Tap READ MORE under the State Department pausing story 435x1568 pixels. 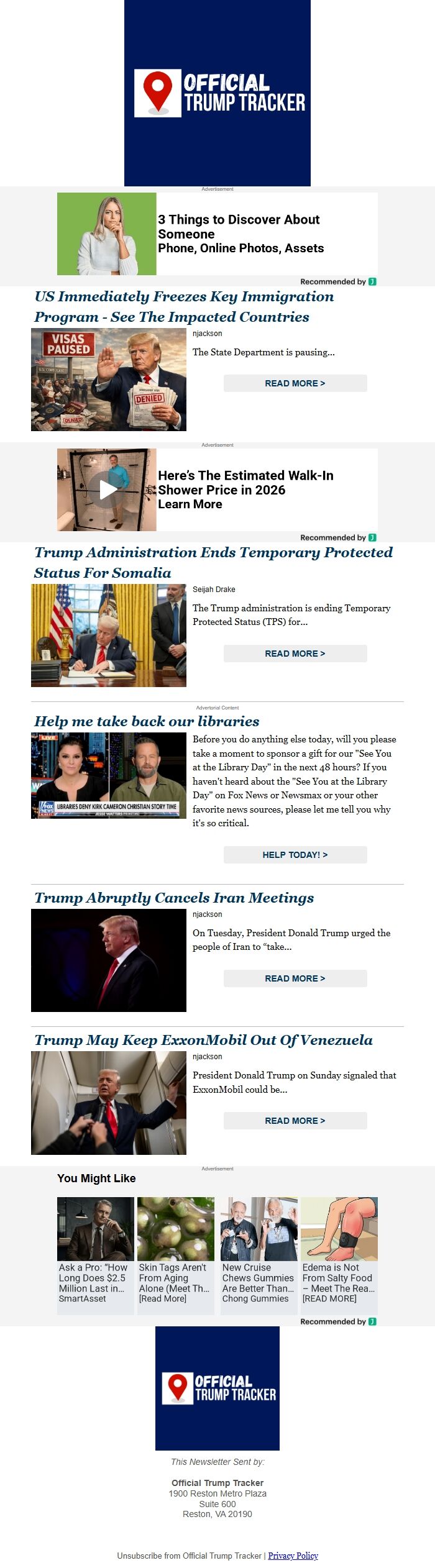coord(295,383)
